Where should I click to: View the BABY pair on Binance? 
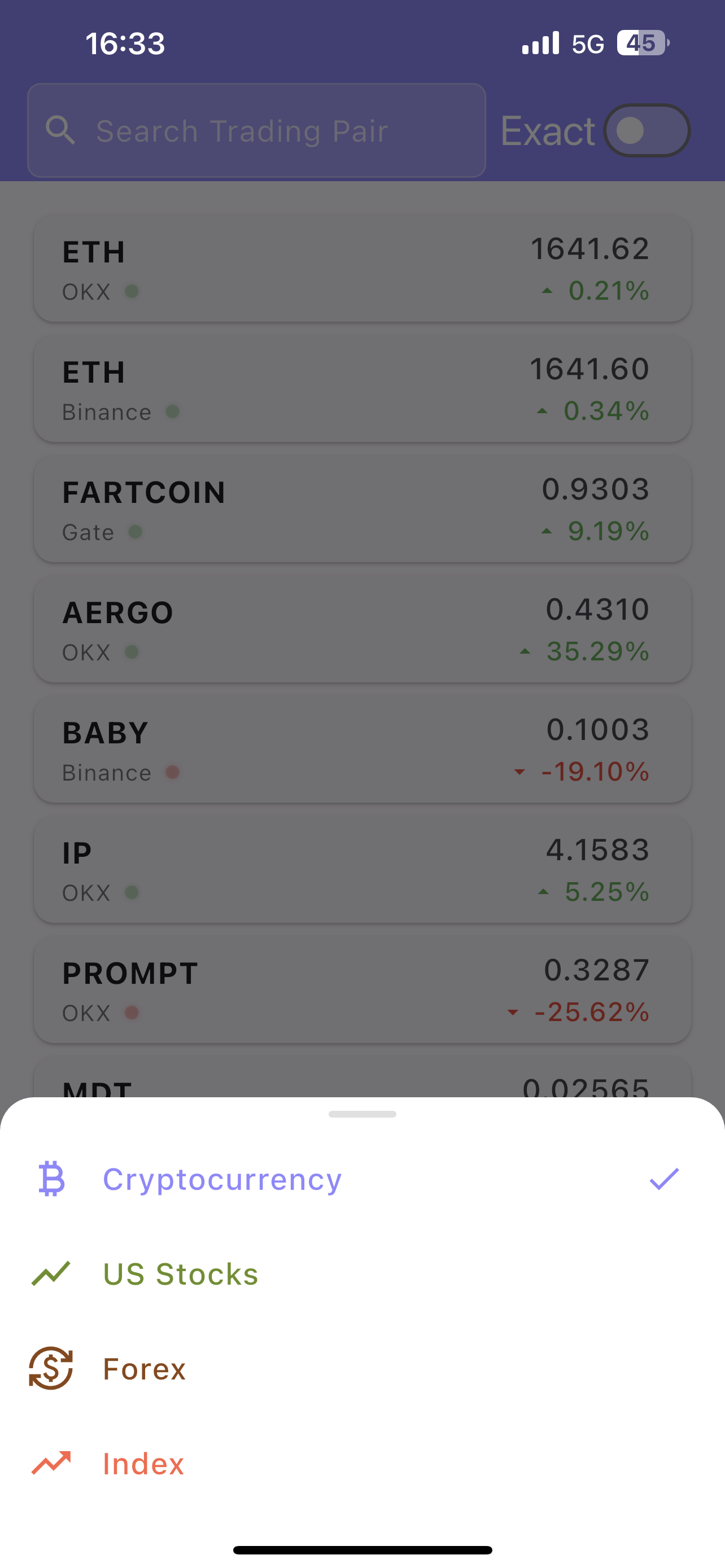tap(362, 751)
